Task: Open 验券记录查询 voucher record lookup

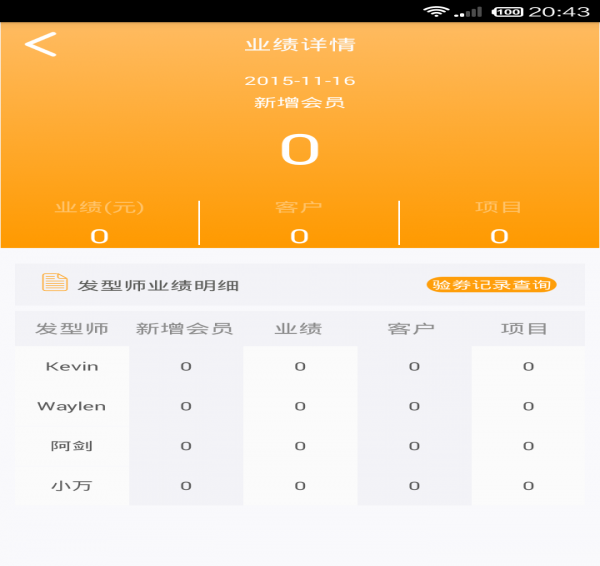Action: tap(491, 285)
